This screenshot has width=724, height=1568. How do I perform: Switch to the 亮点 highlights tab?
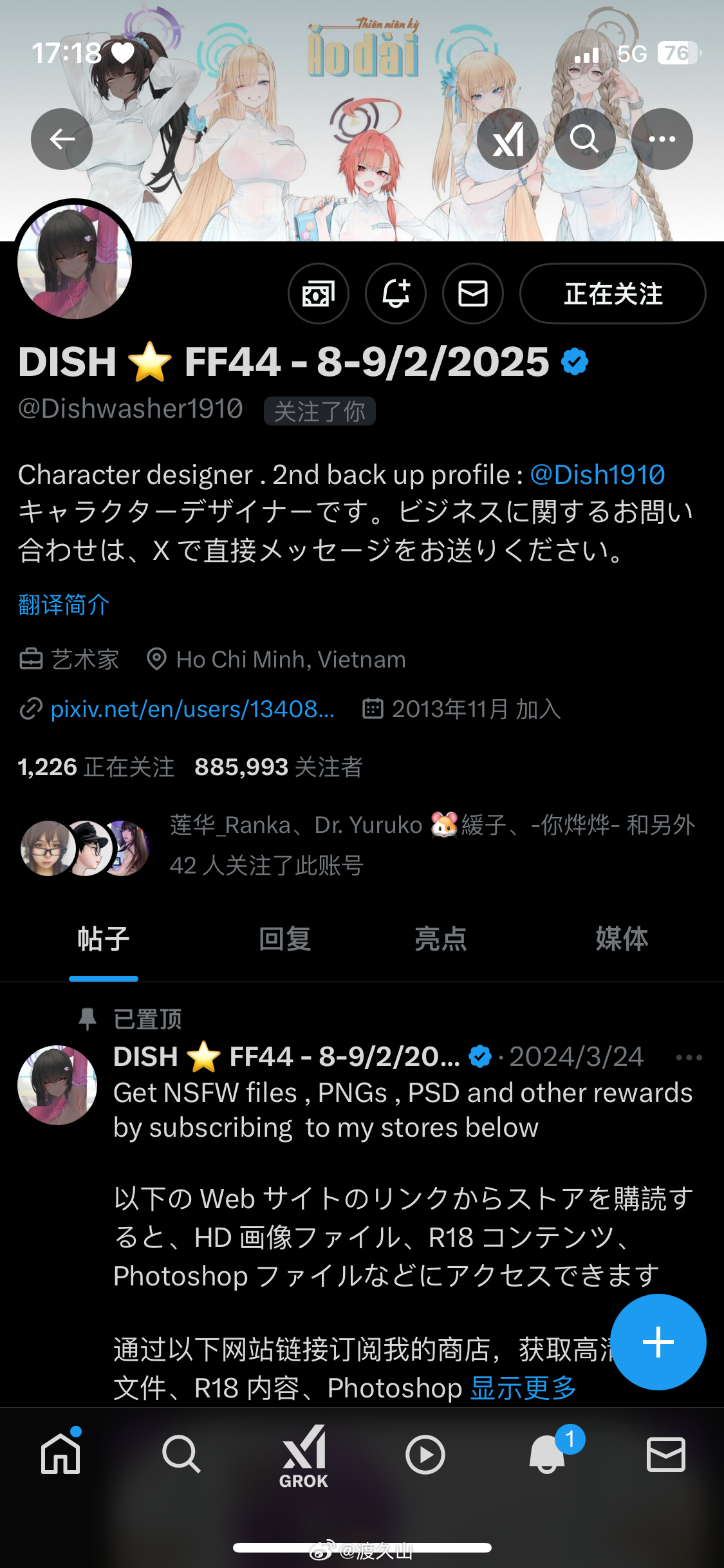440,939
